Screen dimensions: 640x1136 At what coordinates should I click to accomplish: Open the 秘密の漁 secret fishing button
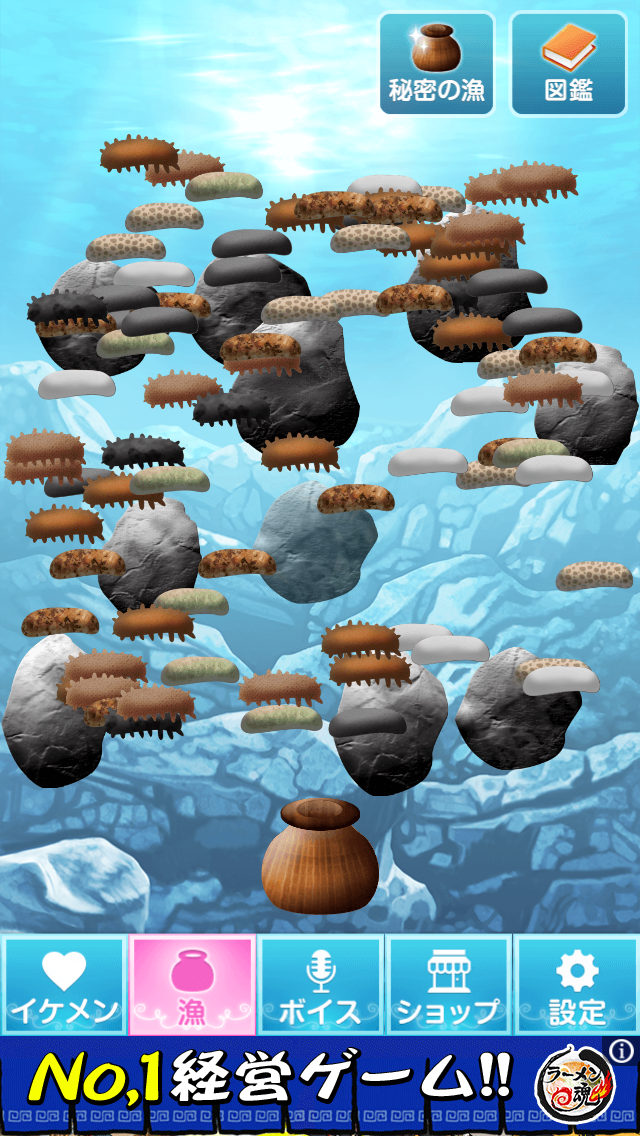click(436, 64)
